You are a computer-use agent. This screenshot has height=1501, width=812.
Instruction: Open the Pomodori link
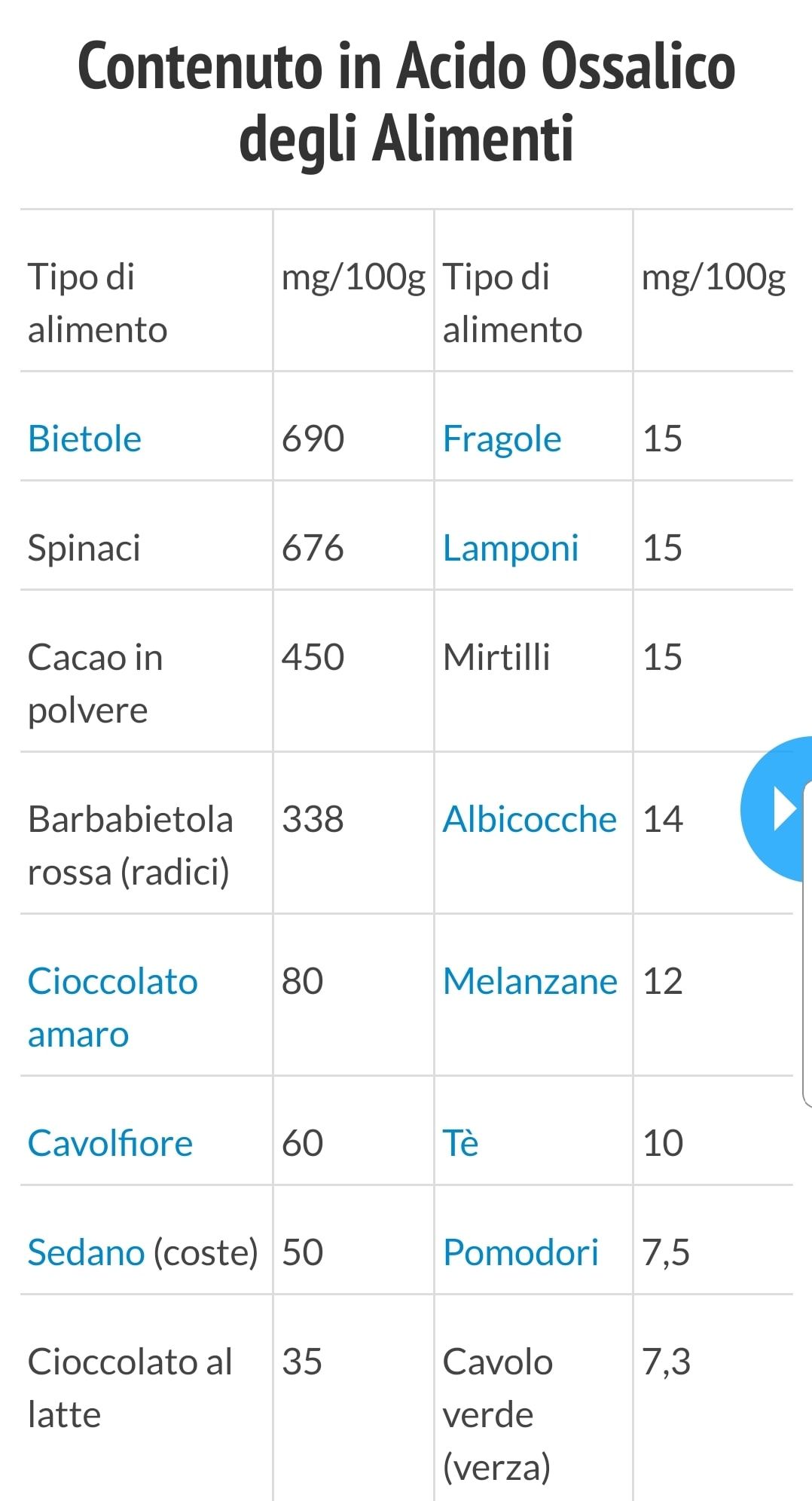coord(520,1252)
